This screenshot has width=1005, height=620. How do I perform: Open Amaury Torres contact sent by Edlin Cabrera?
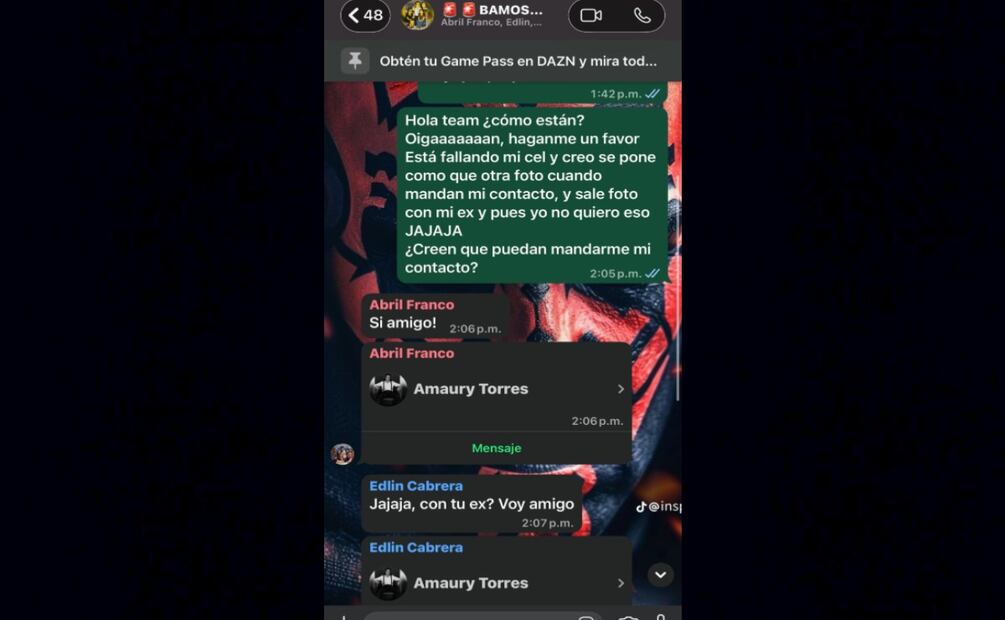[496, 583]
